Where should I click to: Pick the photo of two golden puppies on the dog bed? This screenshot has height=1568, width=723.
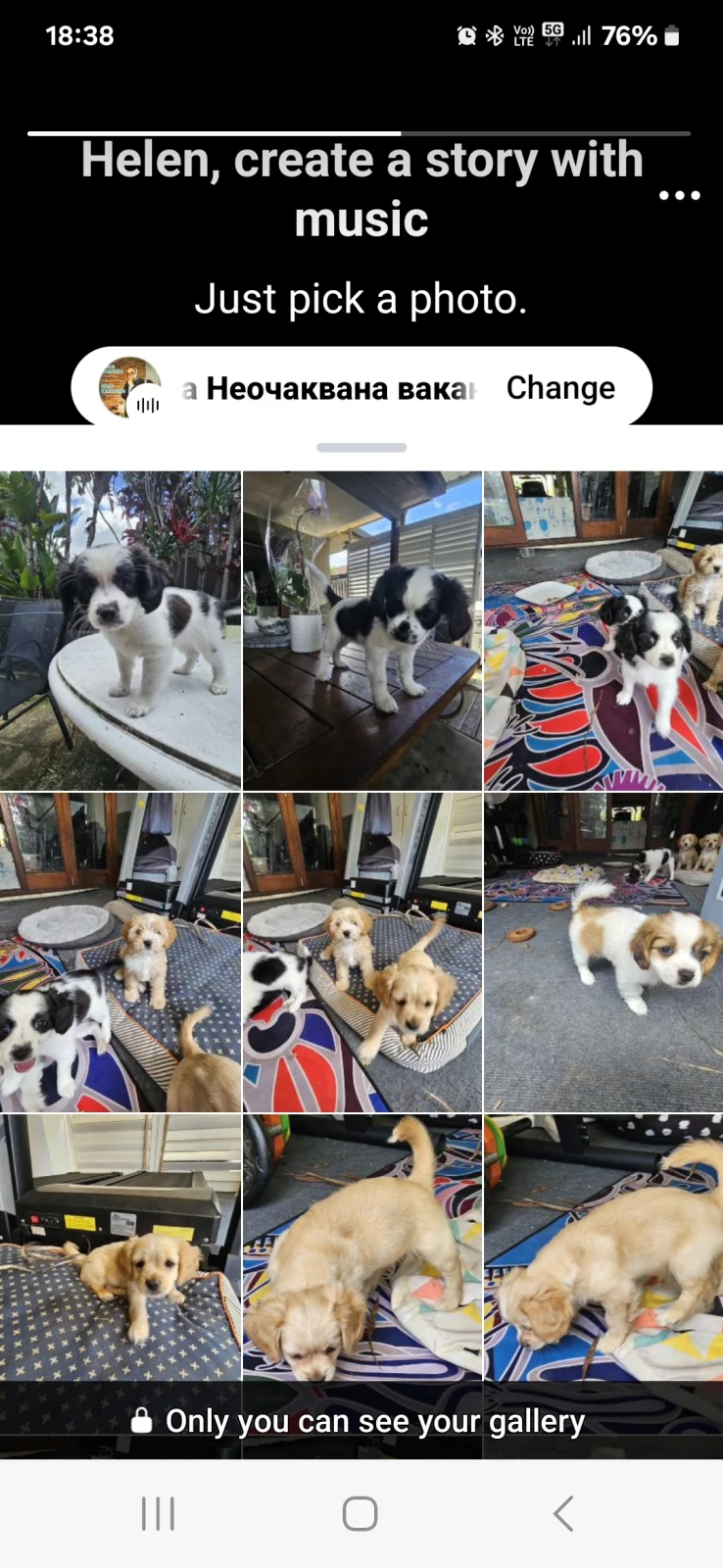(361, 952)
